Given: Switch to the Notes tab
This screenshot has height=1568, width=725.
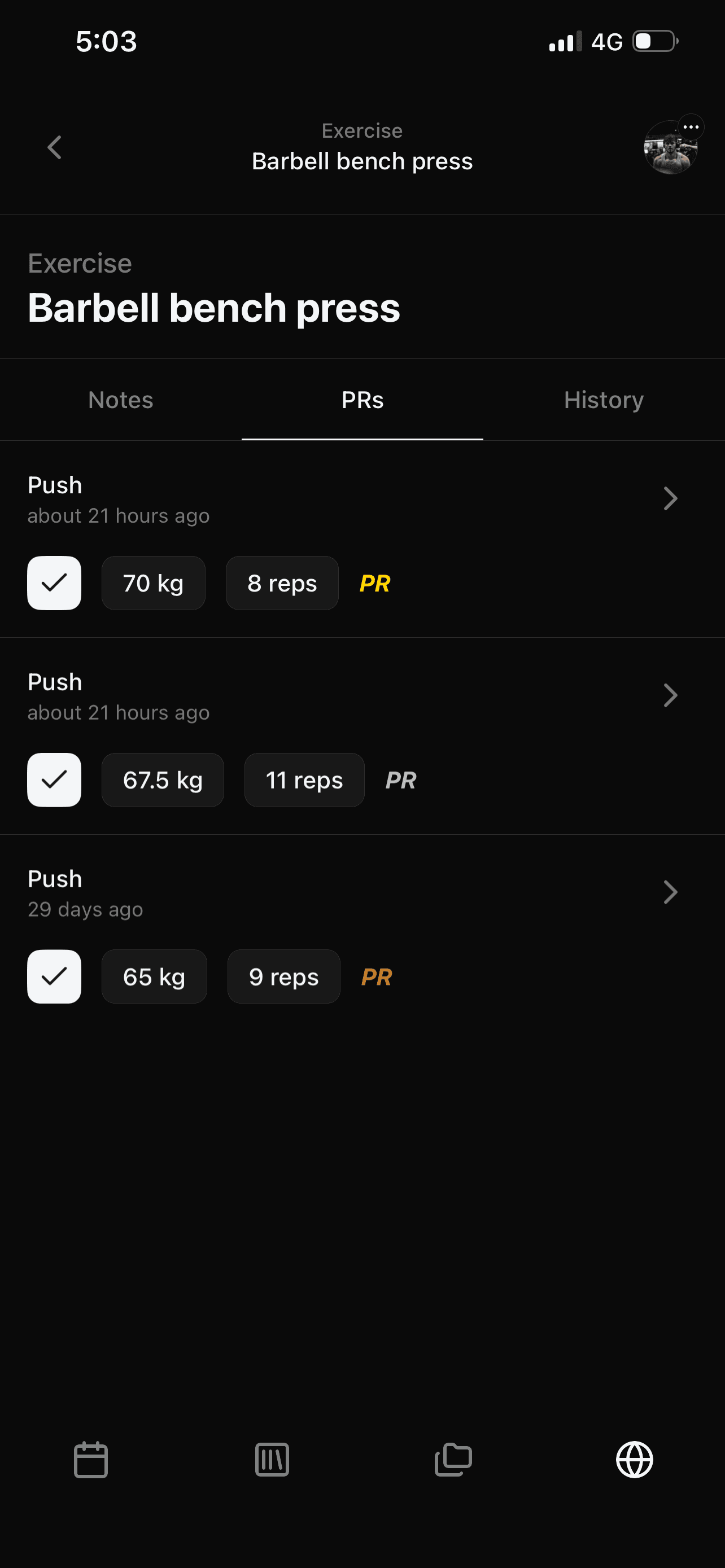Looking at the screenshot, I should [120, 400].
